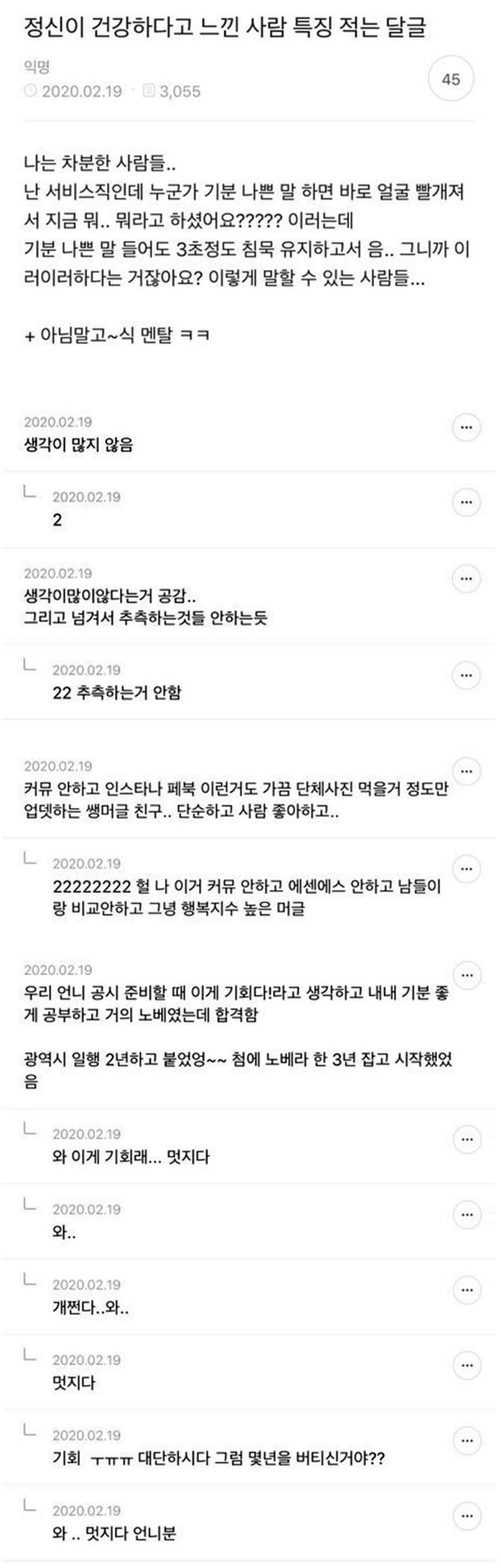Open more menu on reply '22 추측하는거 안함'
This screenshot has width=501, height=1568.
click(466, 676)
